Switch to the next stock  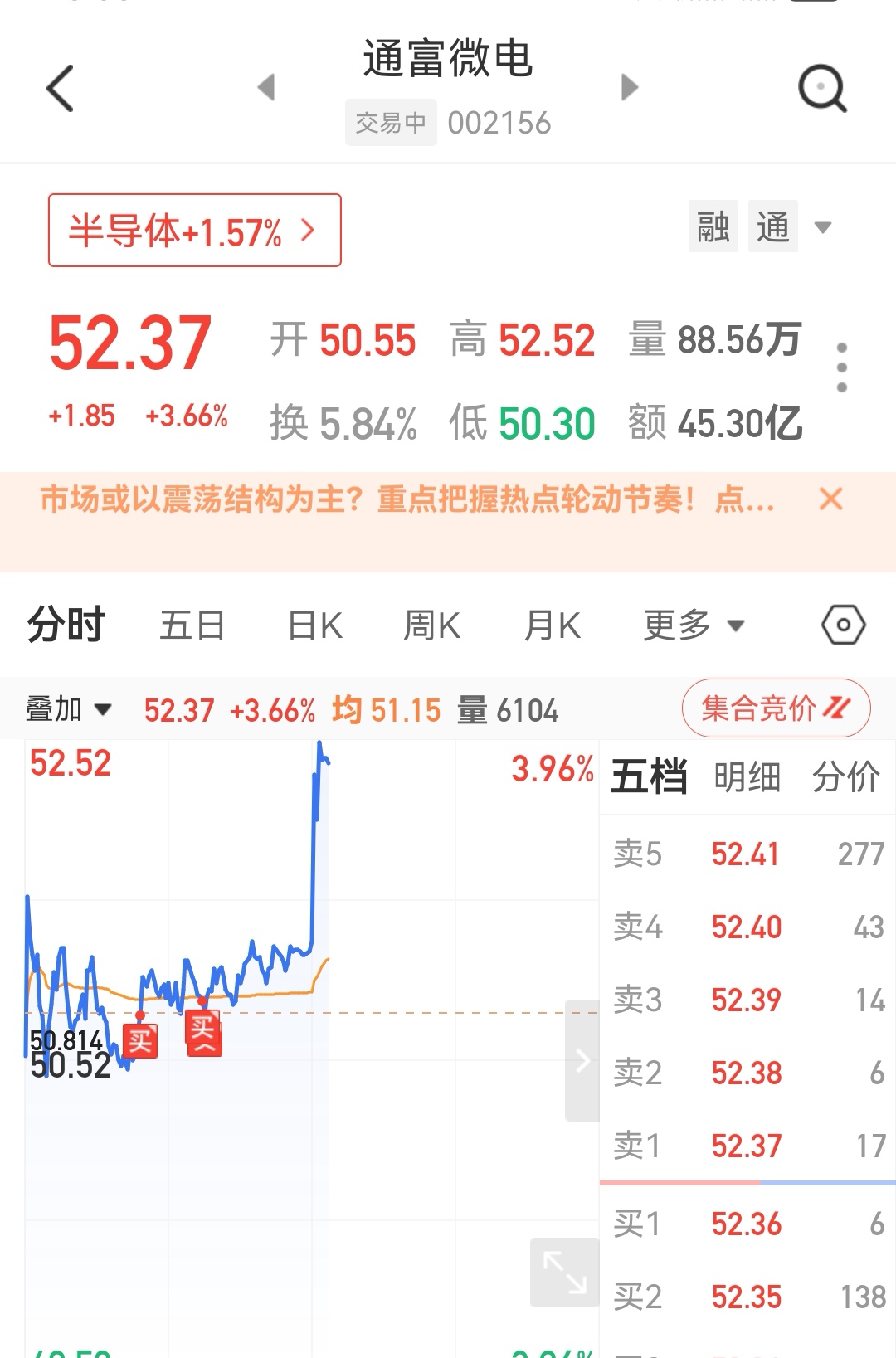pos(630,87)
